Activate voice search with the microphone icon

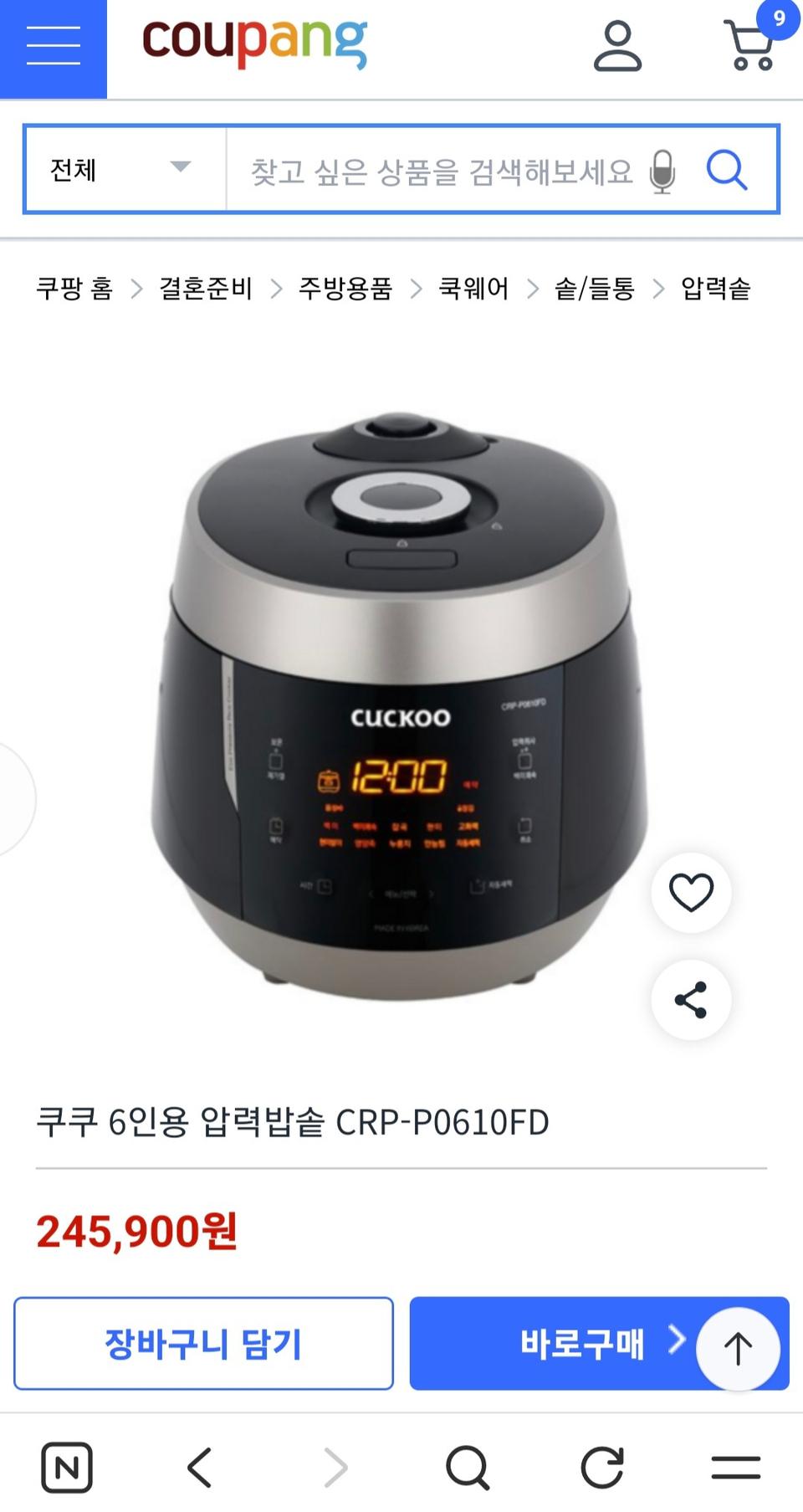point(665,170)
